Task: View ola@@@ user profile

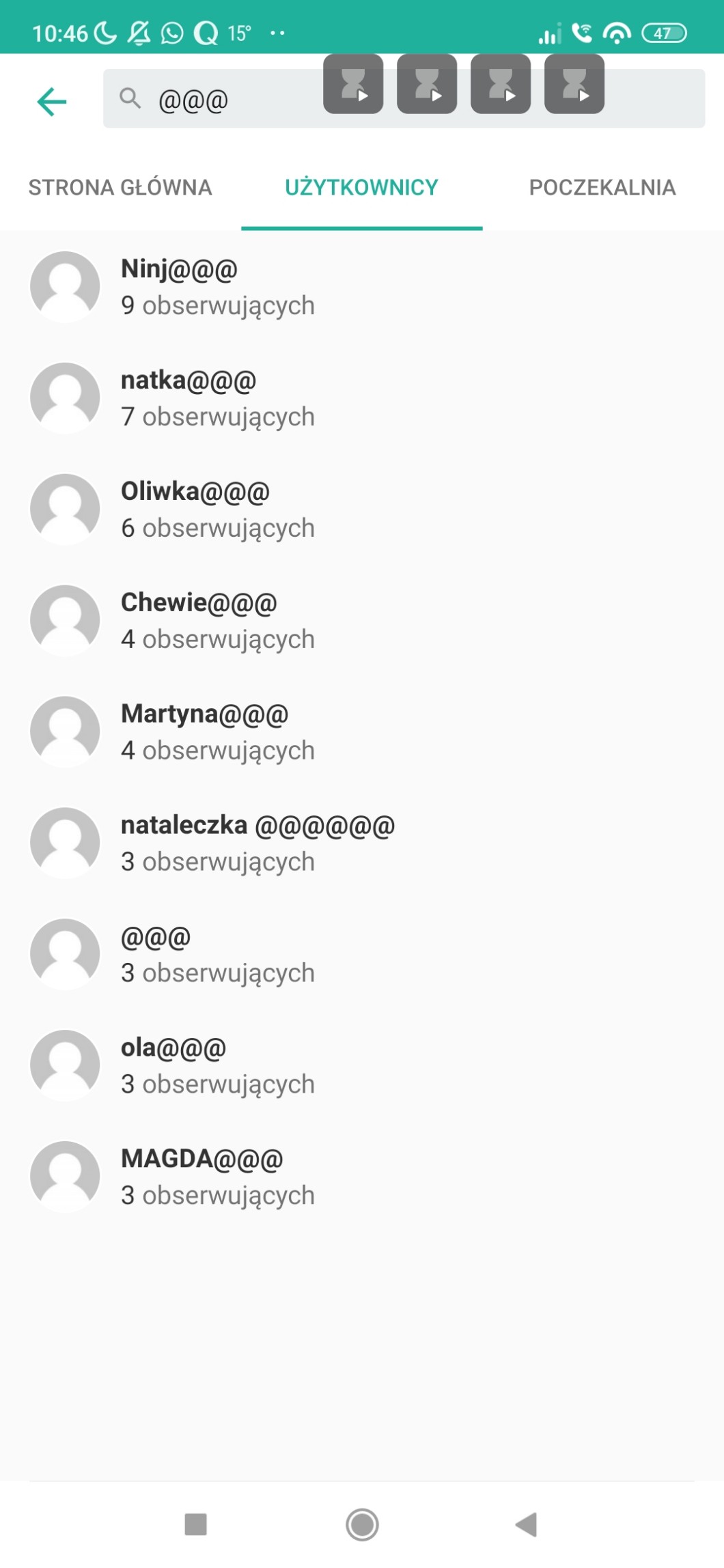Action: tap(173, 1065)
